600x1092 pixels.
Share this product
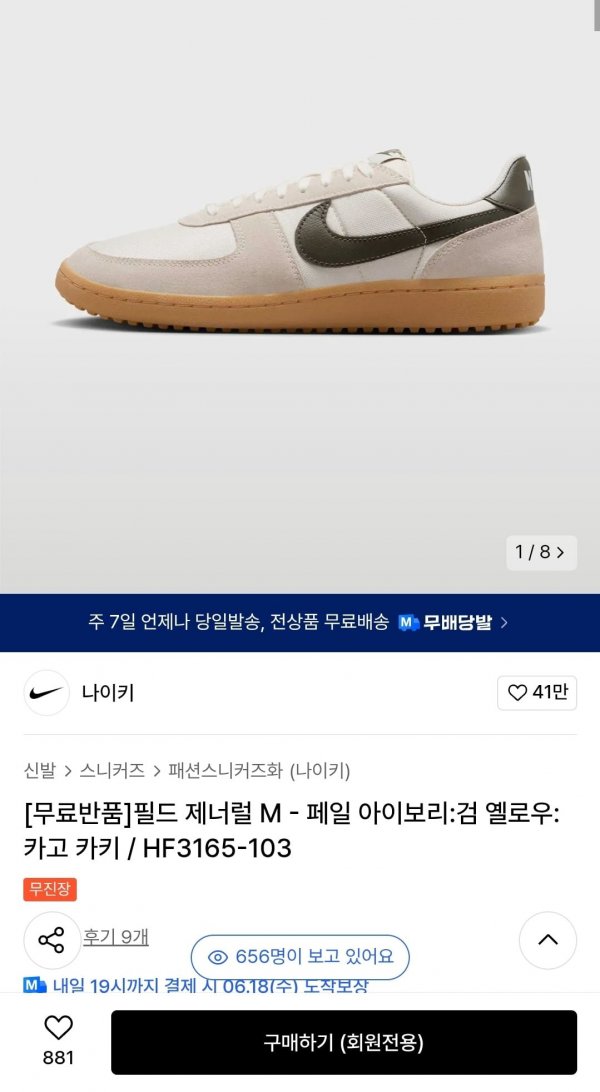click(x=51, y=940)
